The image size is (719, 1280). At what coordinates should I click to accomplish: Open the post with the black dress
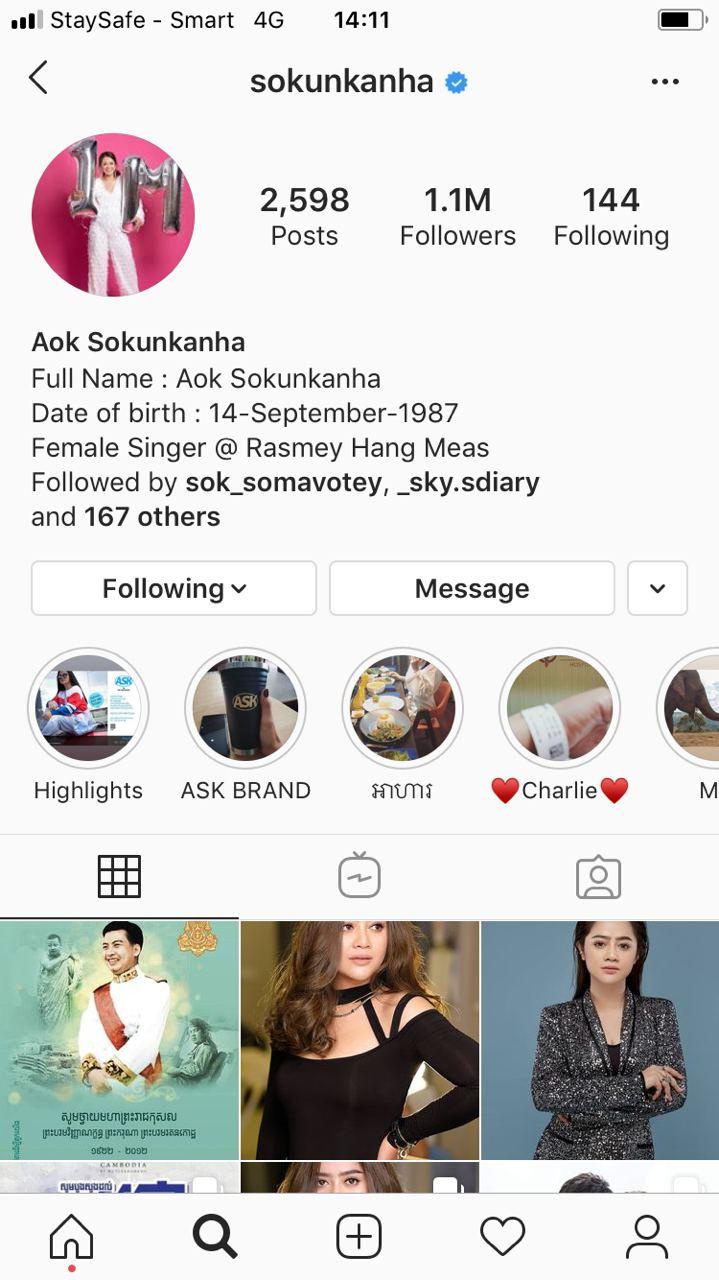(x=359, y=1040)
